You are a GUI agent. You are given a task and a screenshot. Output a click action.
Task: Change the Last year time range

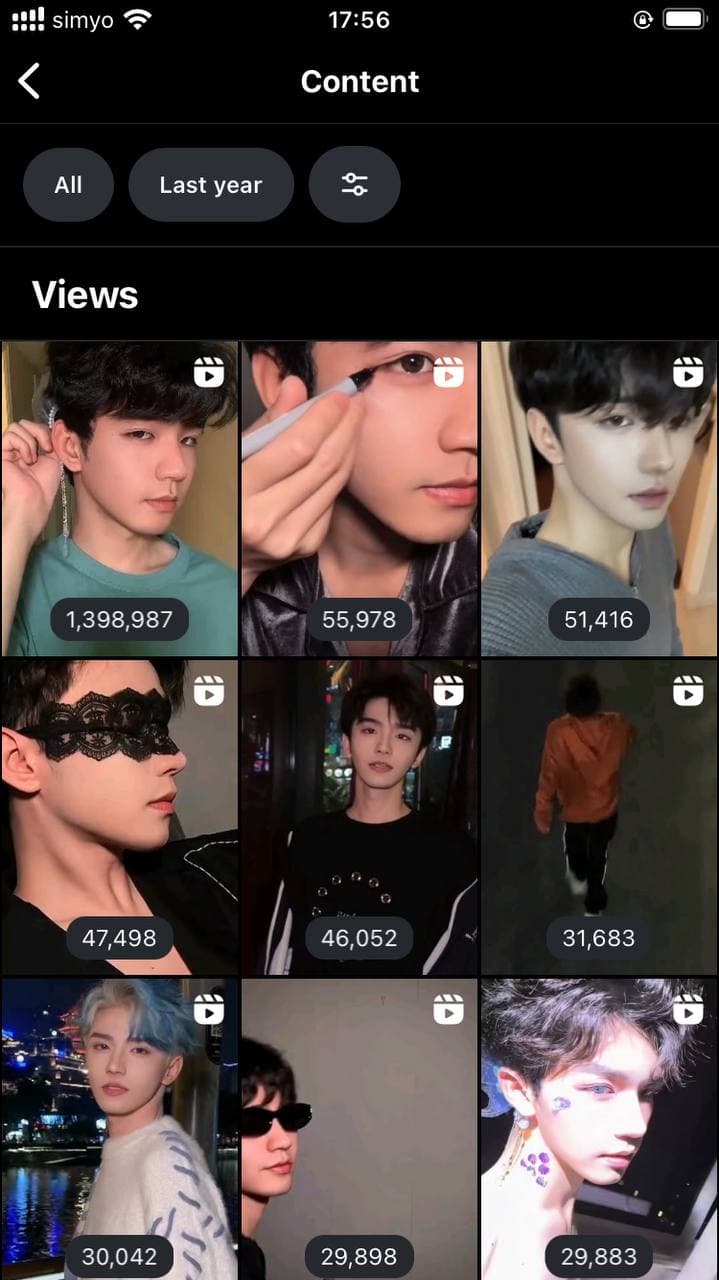point(211,185)
